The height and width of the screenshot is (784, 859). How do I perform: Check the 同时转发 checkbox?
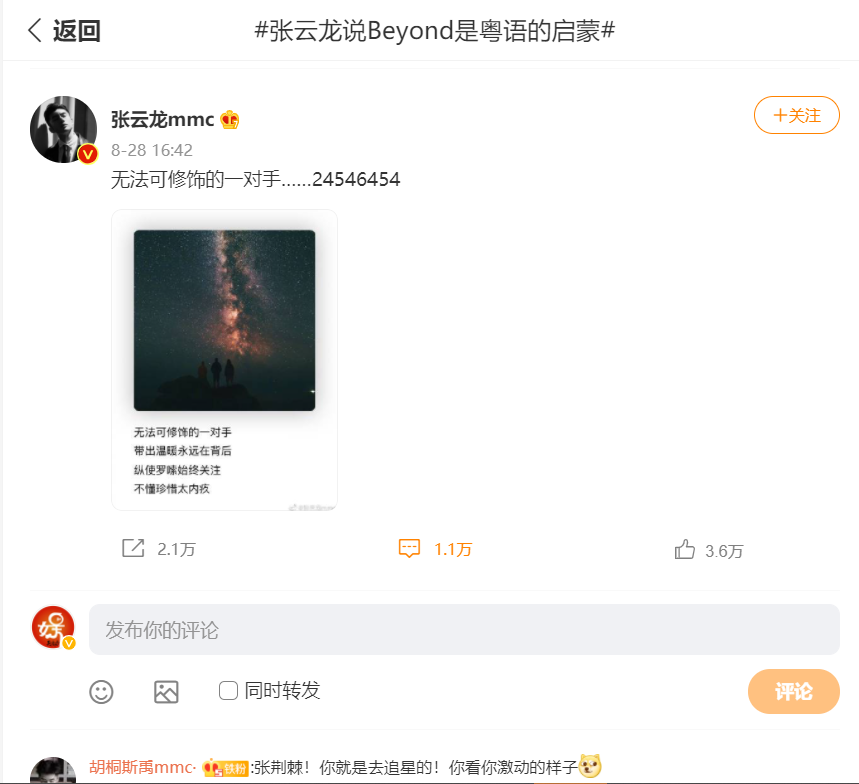228,690
